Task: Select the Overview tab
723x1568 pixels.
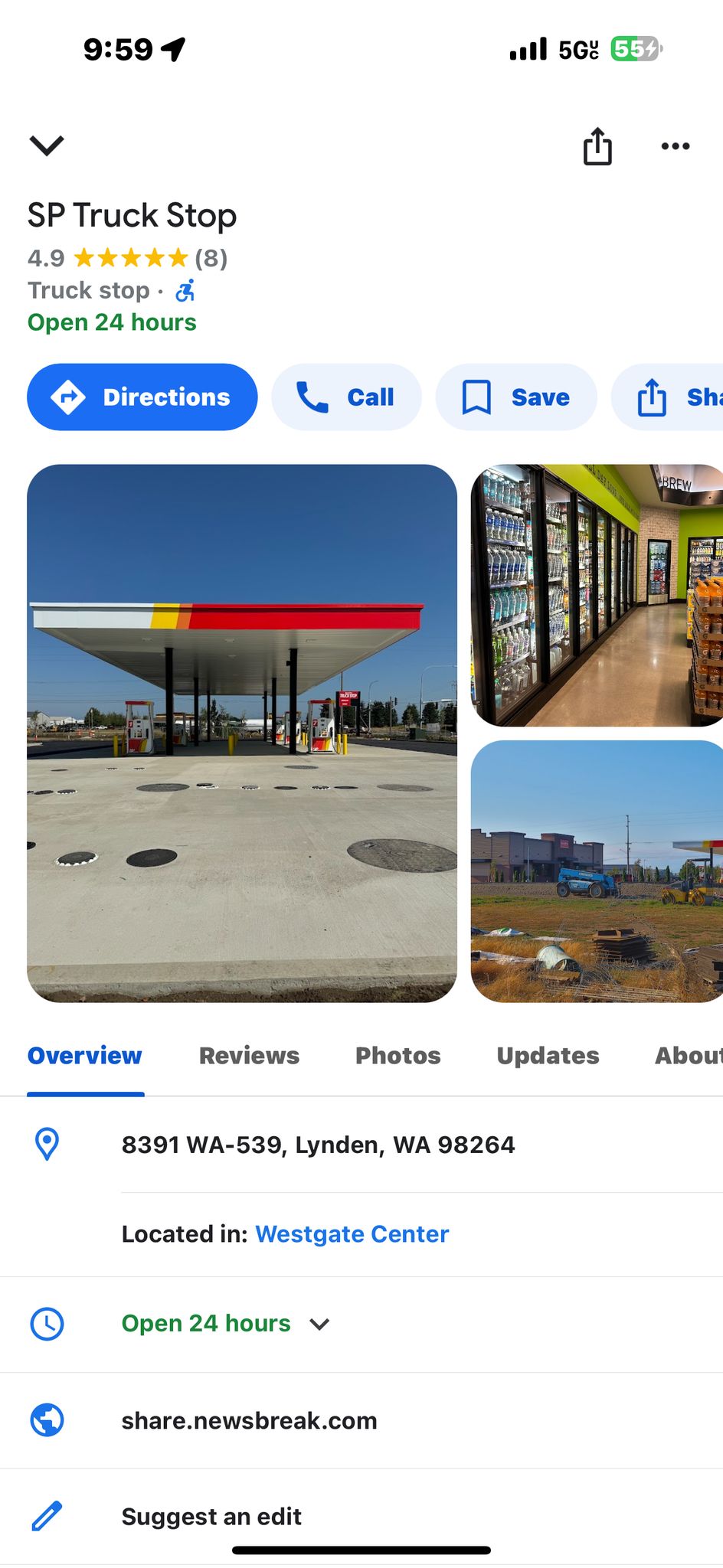Action: click(x=85, y=1055)
